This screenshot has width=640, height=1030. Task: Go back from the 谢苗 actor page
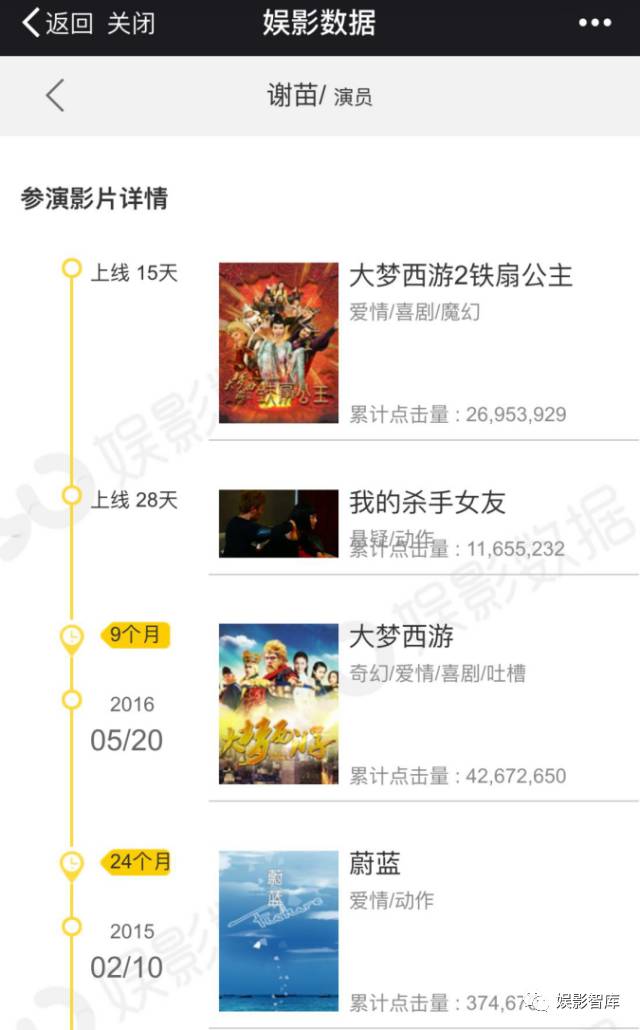point(55,95)
